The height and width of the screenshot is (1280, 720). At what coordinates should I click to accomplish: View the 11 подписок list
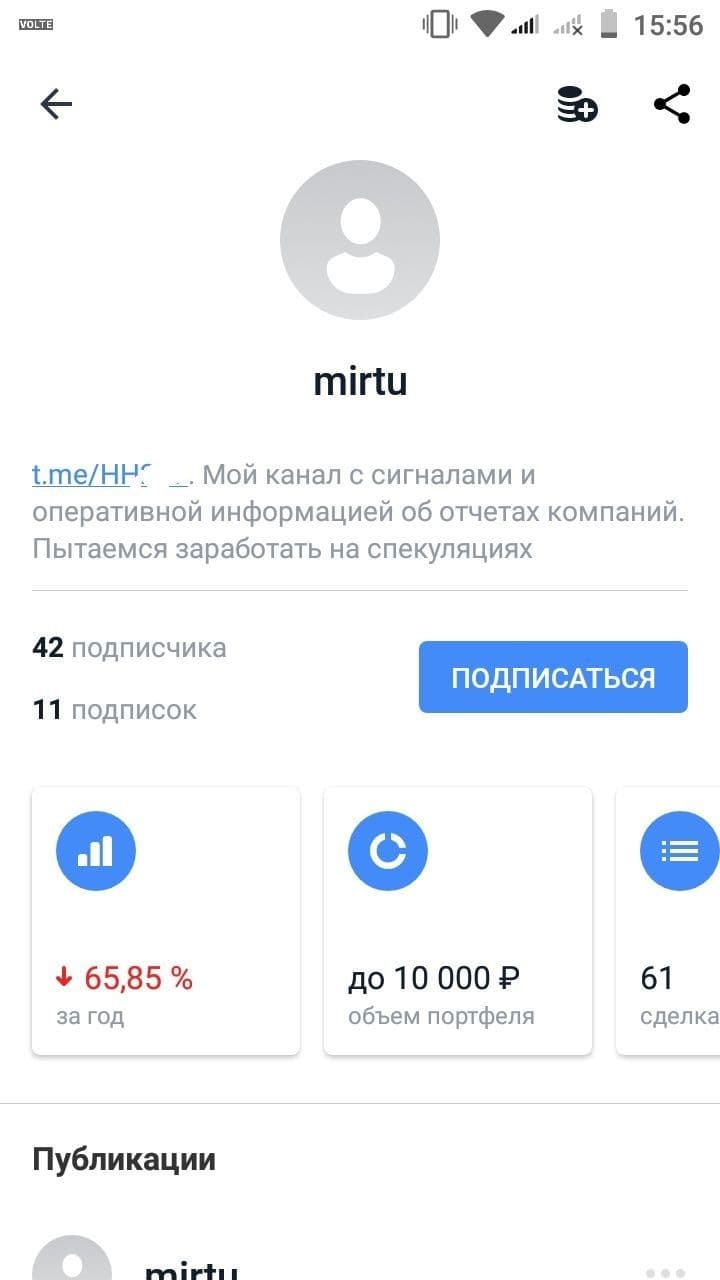click(115, 710)
